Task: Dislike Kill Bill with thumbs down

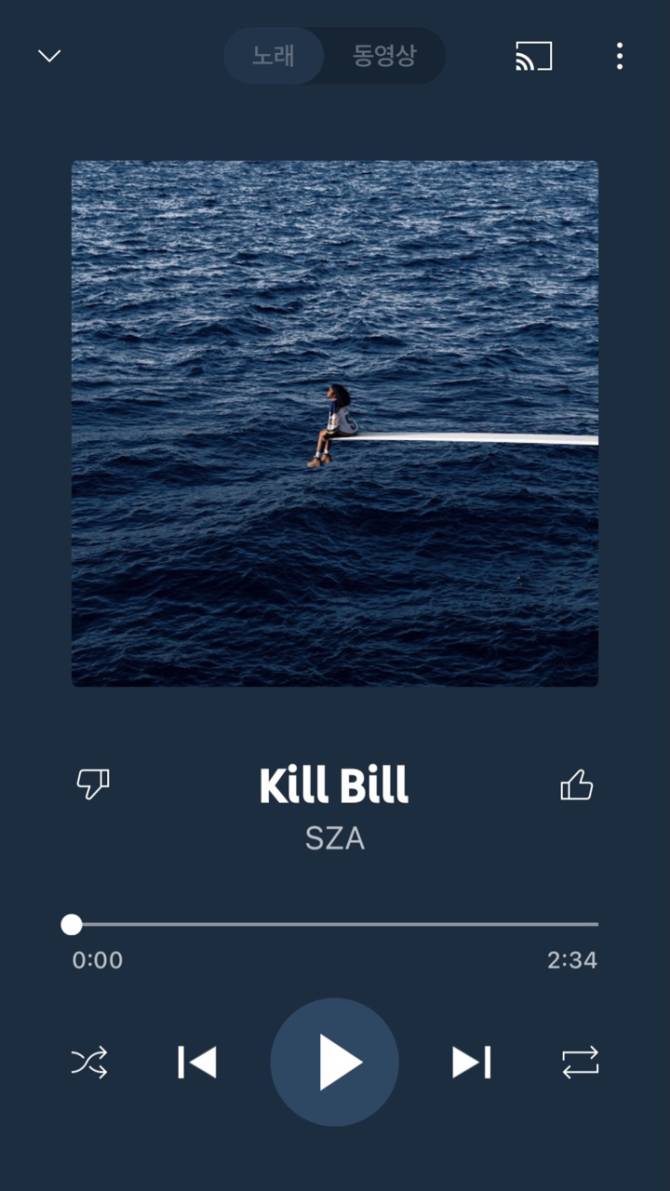Action: click(x=93, y=785)
